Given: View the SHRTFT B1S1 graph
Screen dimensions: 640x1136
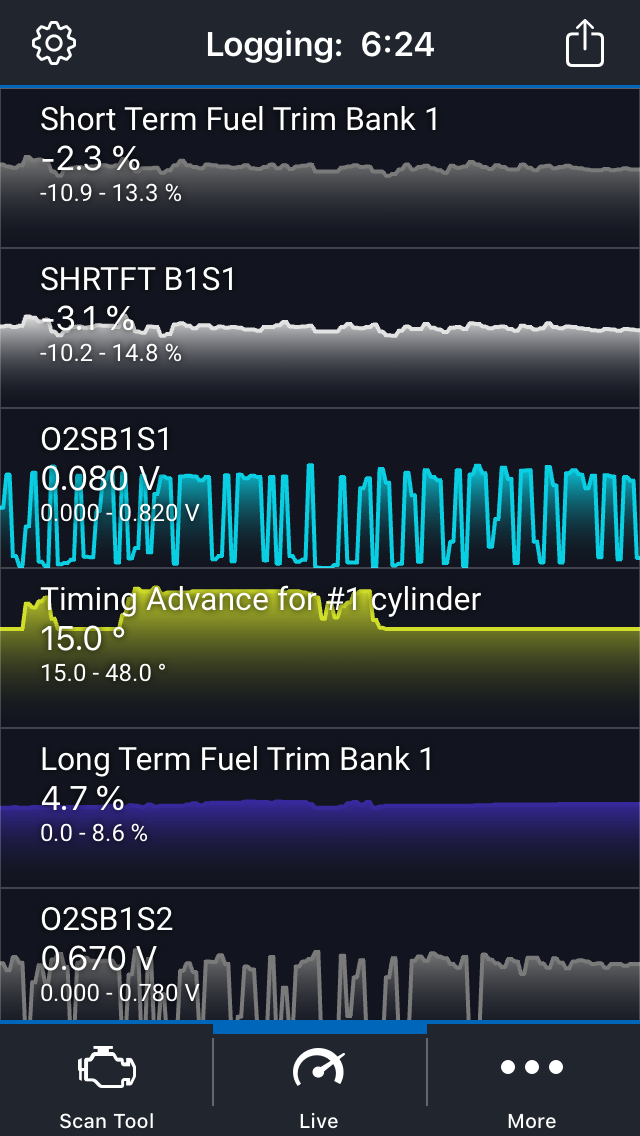Looking at the screenshot, I should point(320,328).
